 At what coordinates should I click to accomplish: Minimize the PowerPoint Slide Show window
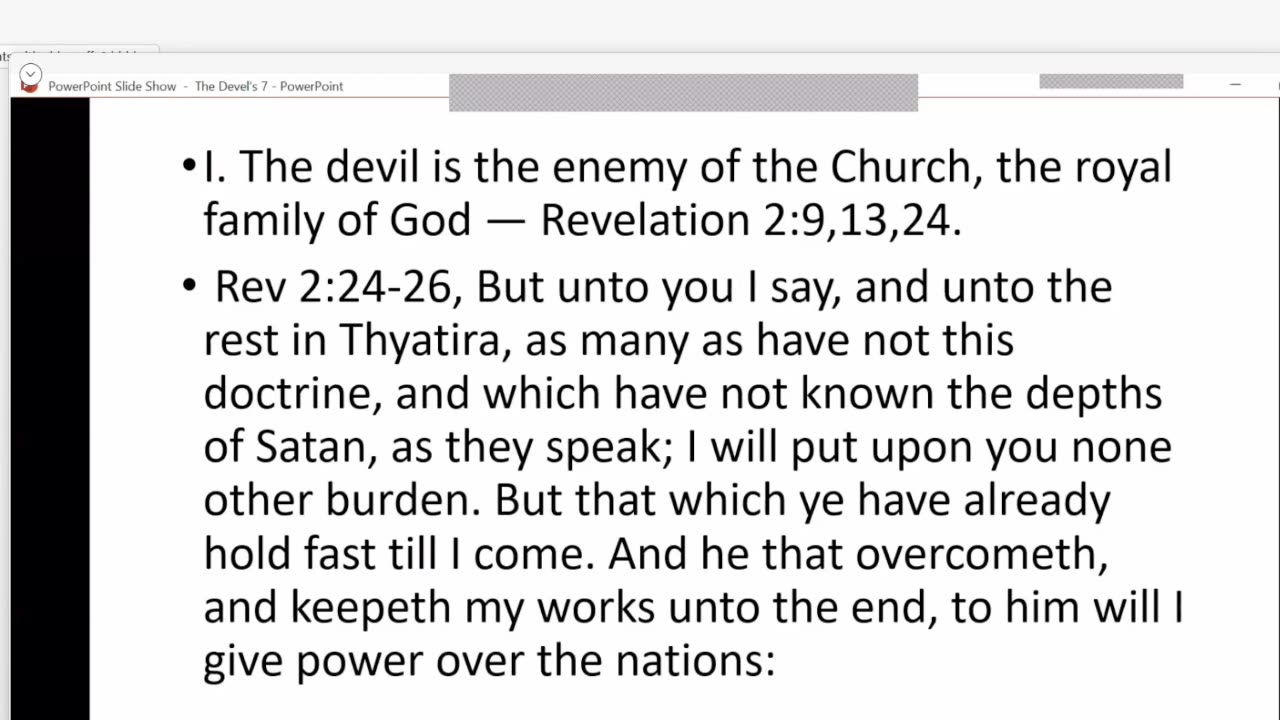point(1235,86)
